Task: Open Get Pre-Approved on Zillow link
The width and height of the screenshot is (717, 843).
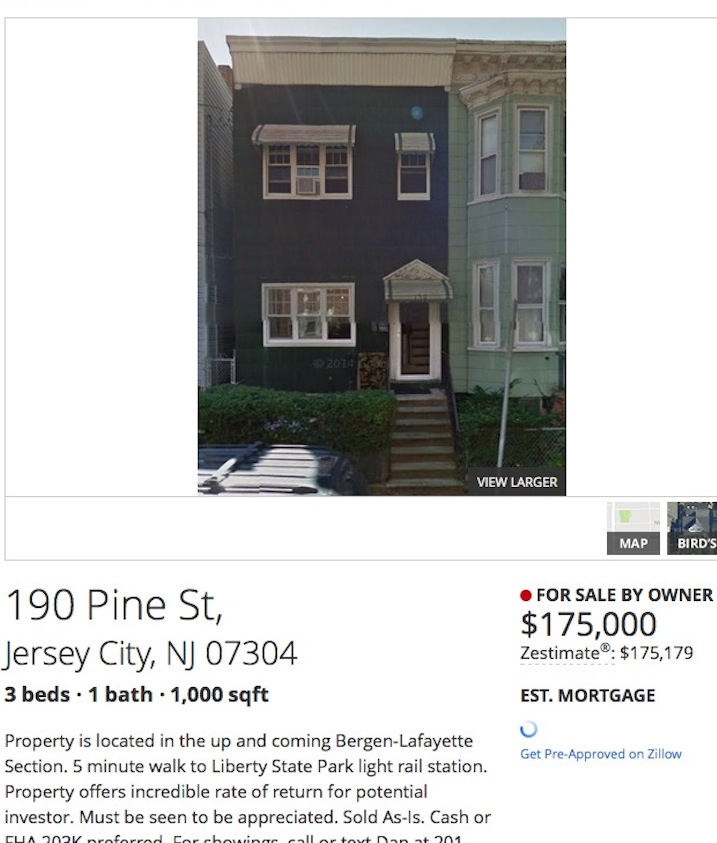Action: [x=600, y=754]
